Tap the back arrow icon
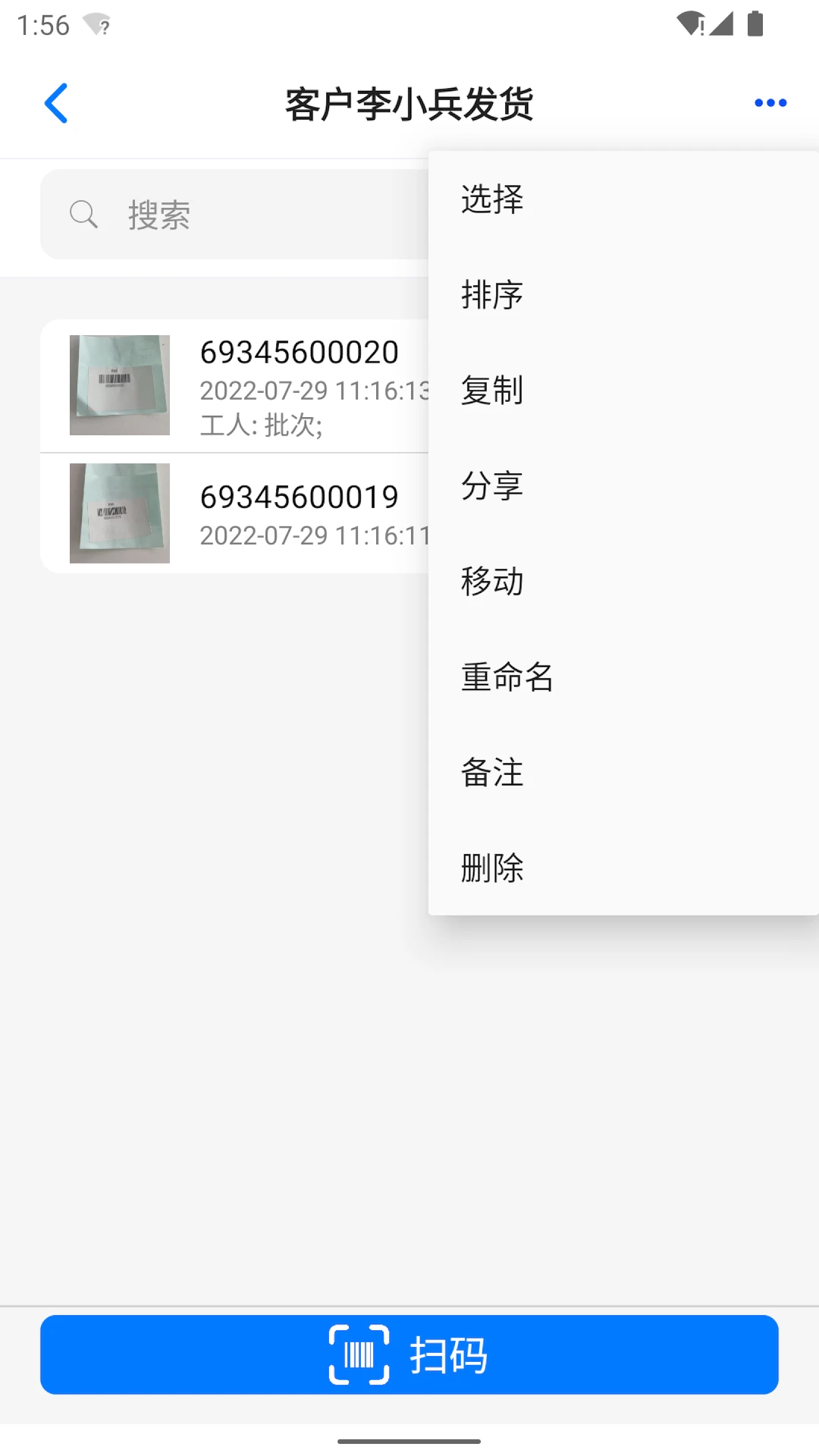819x1456 pixels. click(x=57, y=103)
